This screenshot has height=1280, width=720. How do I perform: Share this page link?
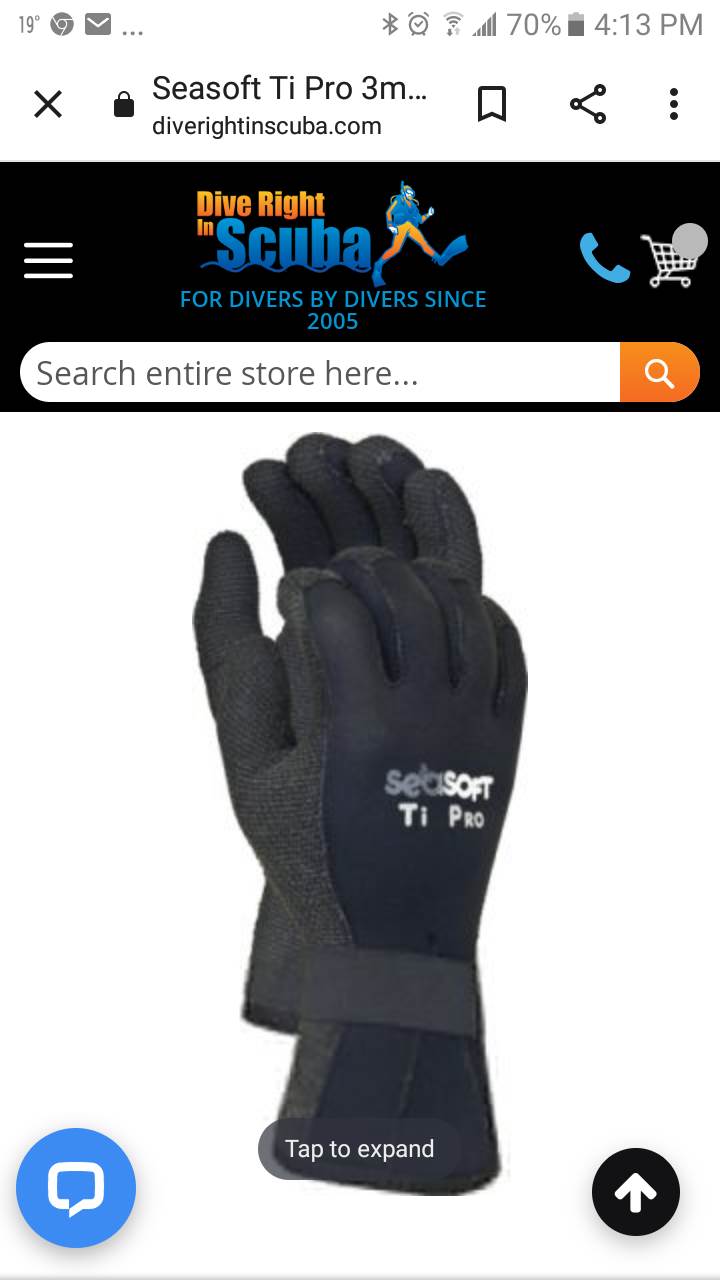tap(588, 104)
